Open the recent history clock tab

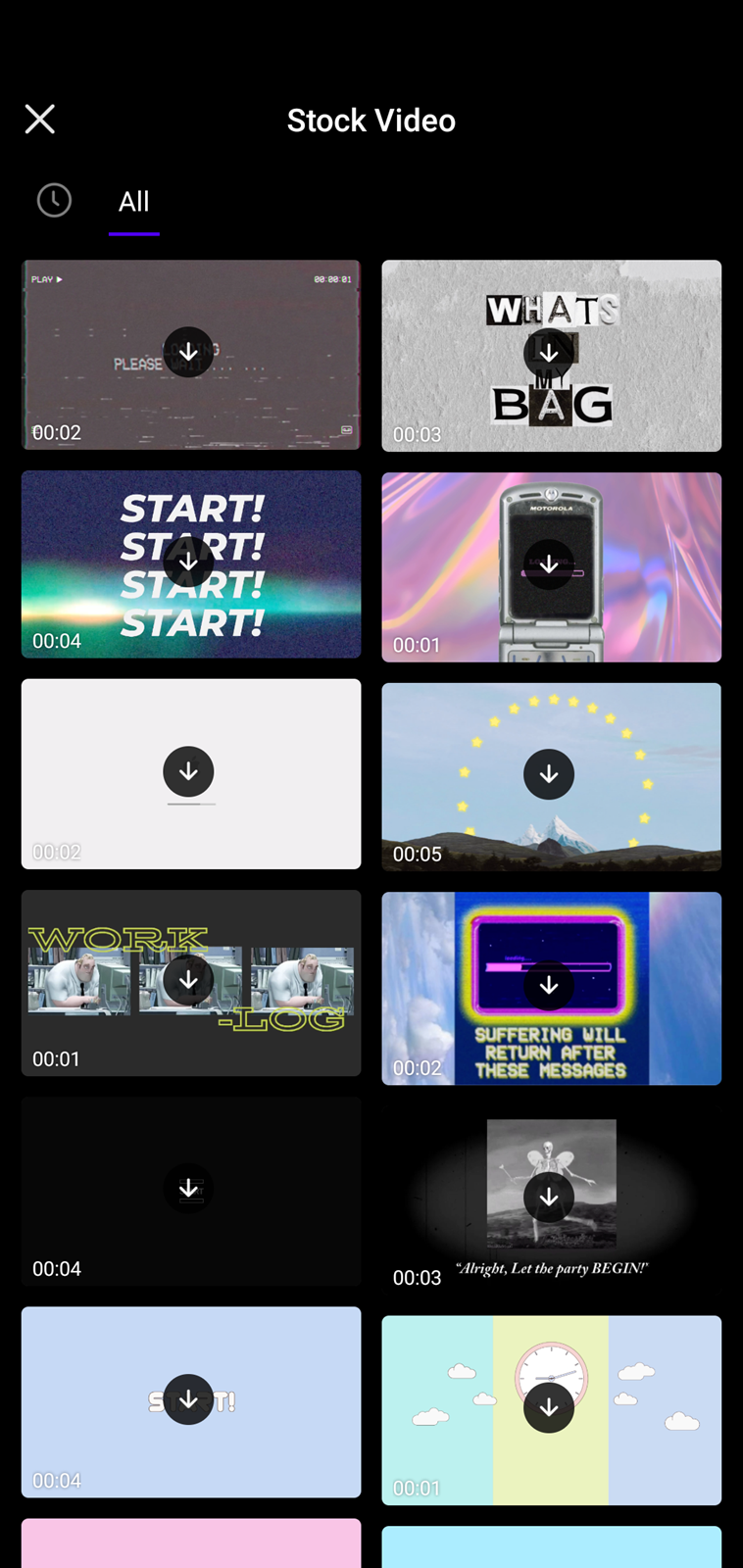(54, 201)
